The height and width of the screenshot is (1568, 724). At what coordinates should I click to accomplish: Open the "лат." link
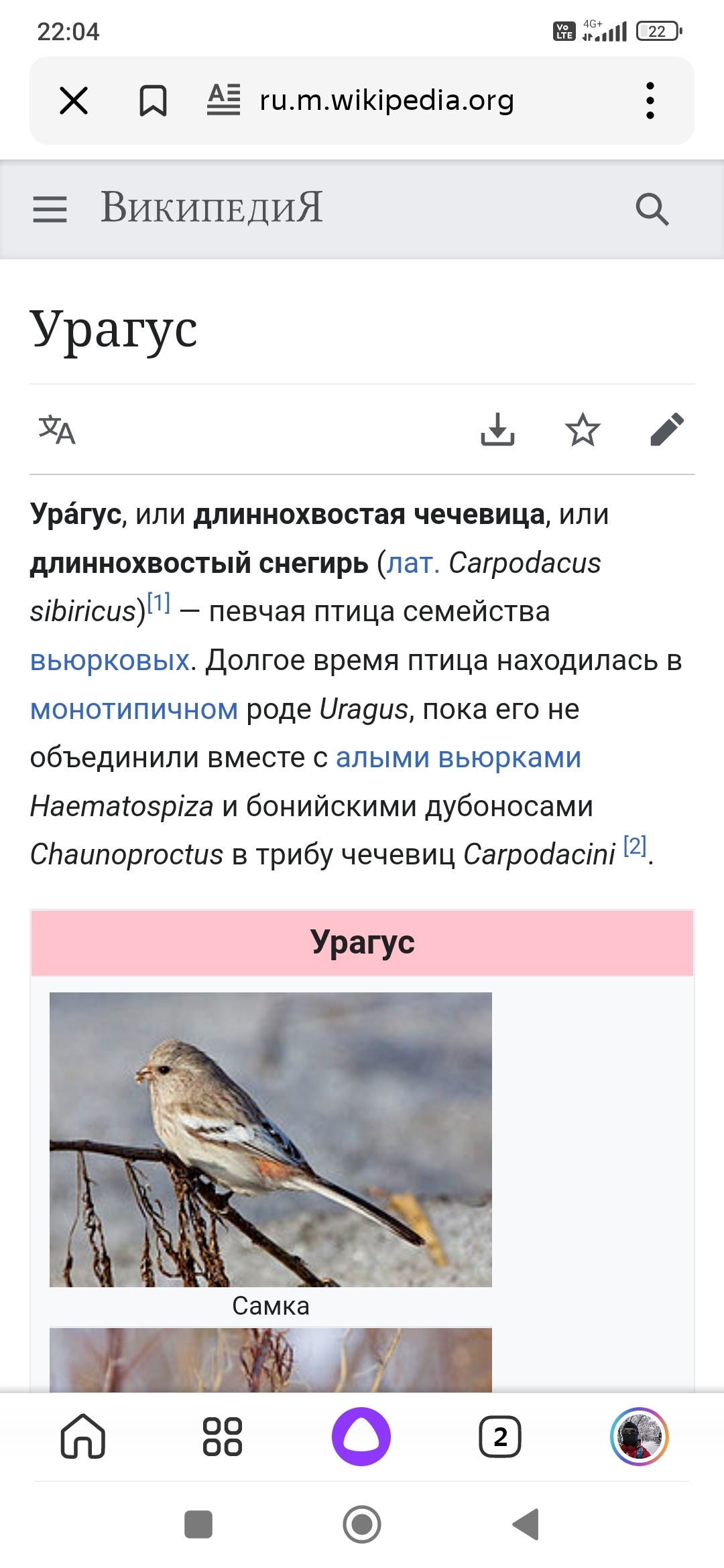pyautogui.click(x=413, y=563)
